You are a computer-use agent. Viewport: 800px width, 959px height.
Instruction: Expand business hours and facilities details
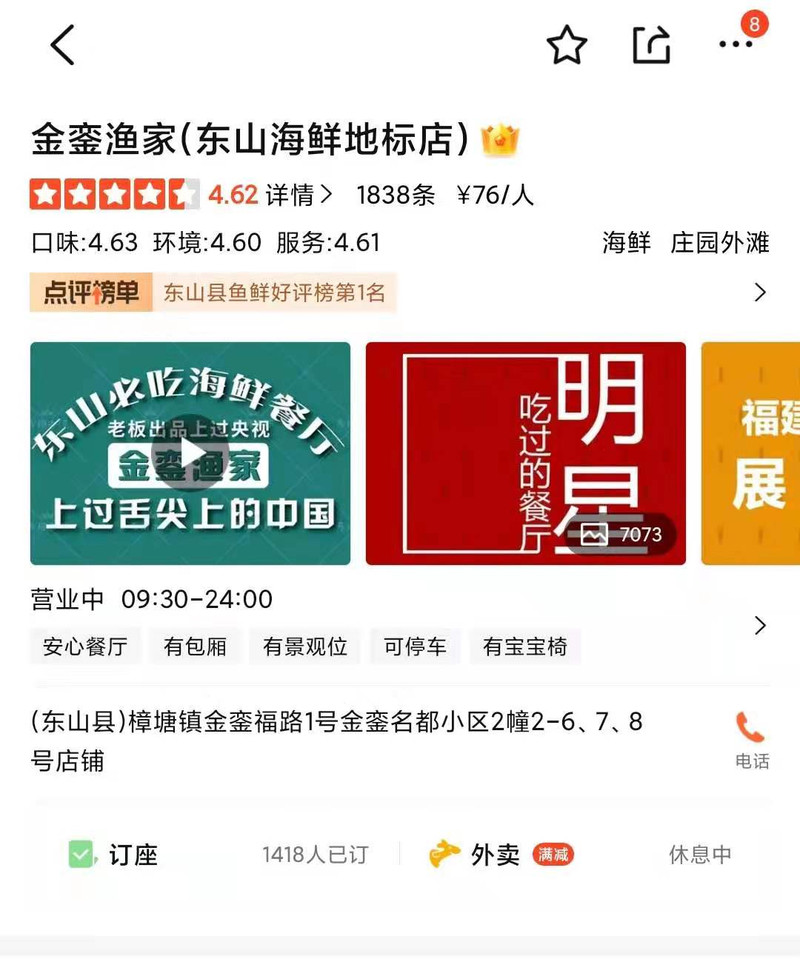[x=760, y=625]
